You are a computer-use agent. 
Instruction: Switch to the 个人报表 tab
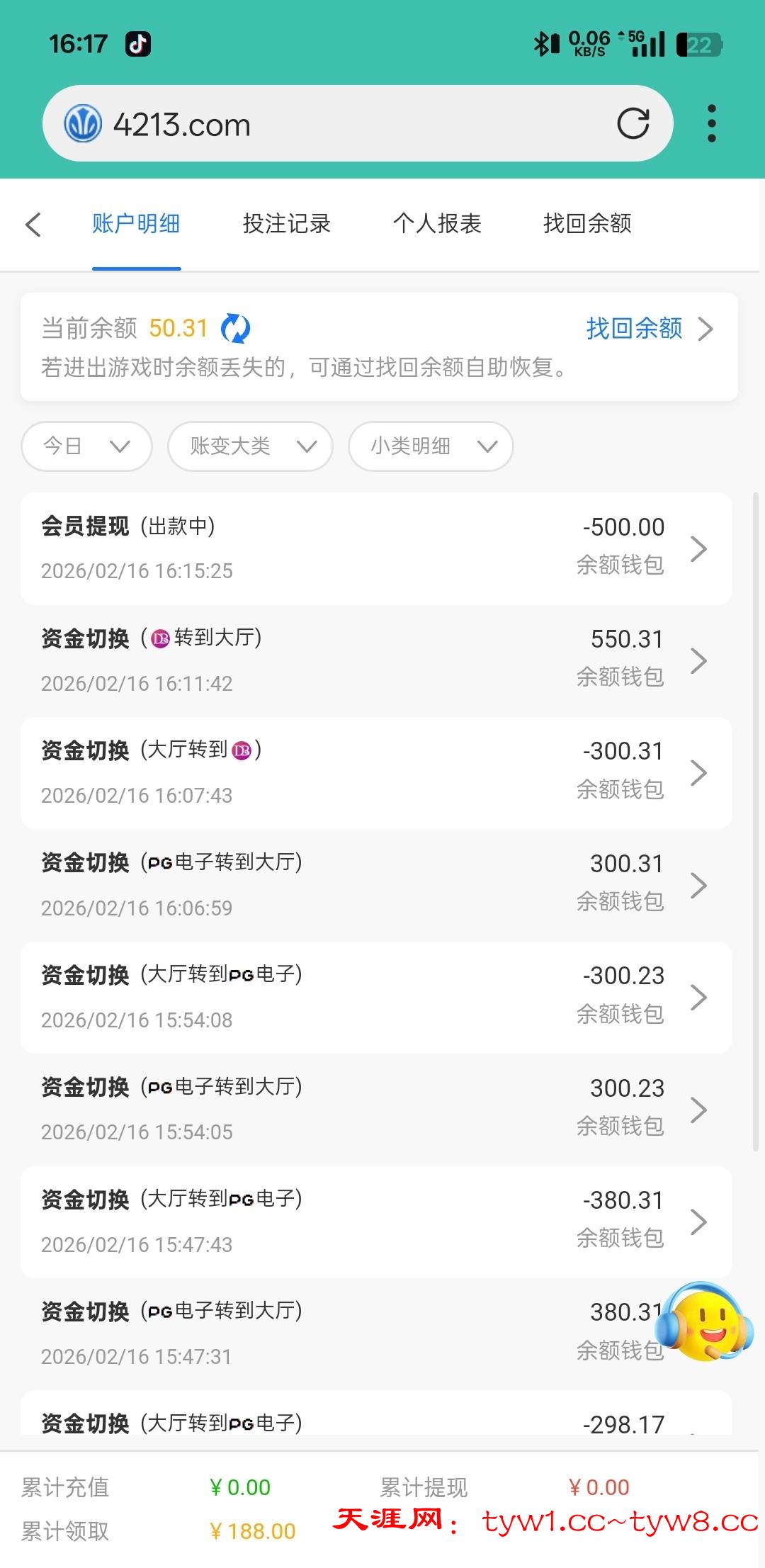pos(437,224)
